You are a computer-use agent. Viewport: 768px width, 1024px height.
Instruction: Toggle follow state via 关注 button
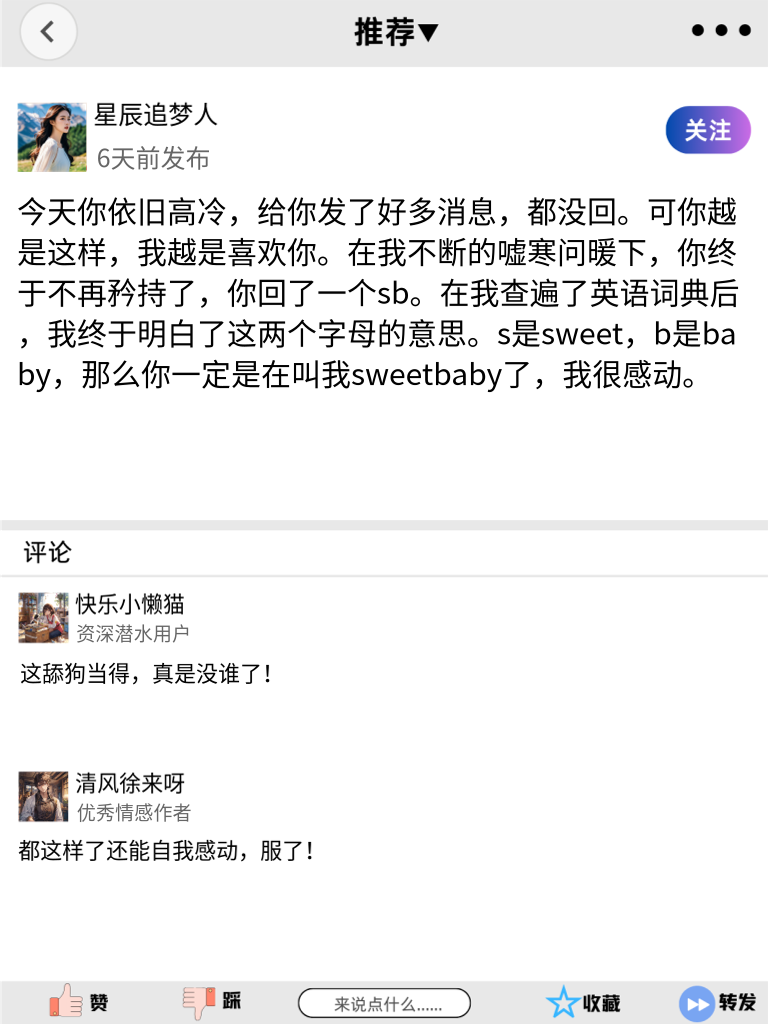click(707, 130)
